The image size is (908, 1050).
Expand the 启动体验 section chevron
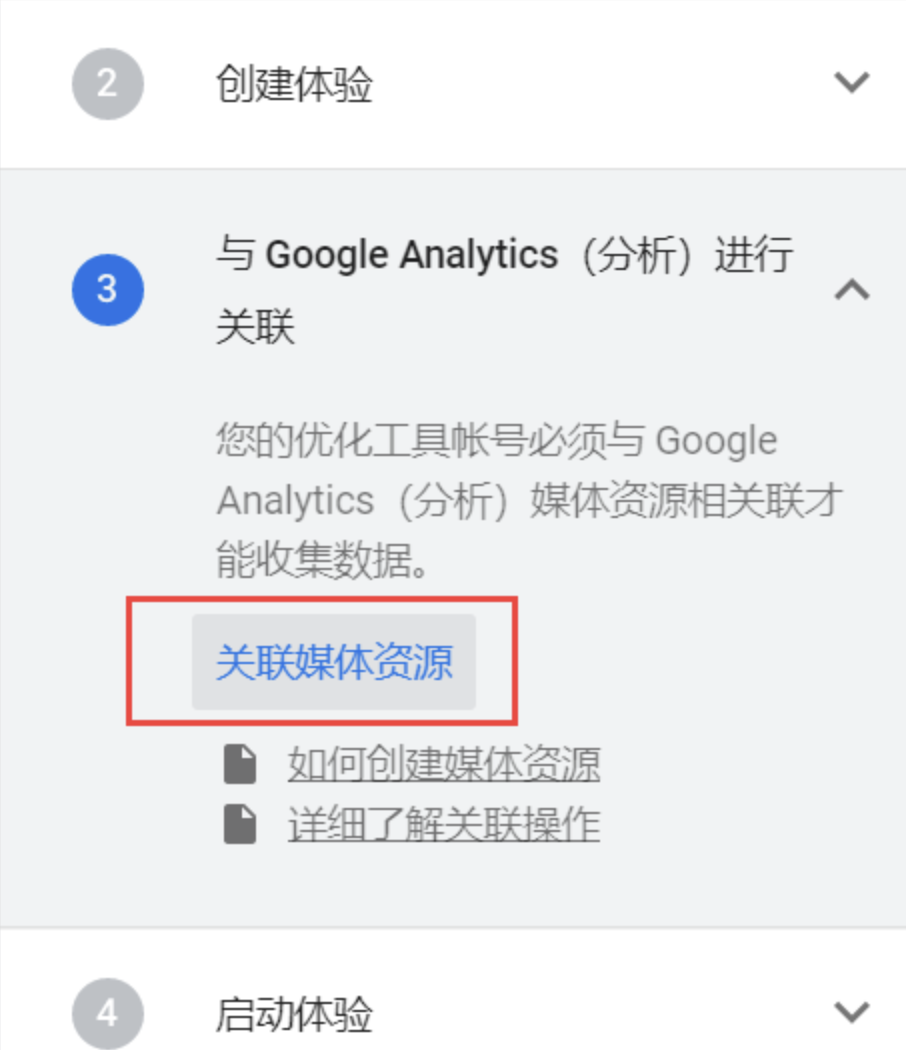tap(851, 1014)
